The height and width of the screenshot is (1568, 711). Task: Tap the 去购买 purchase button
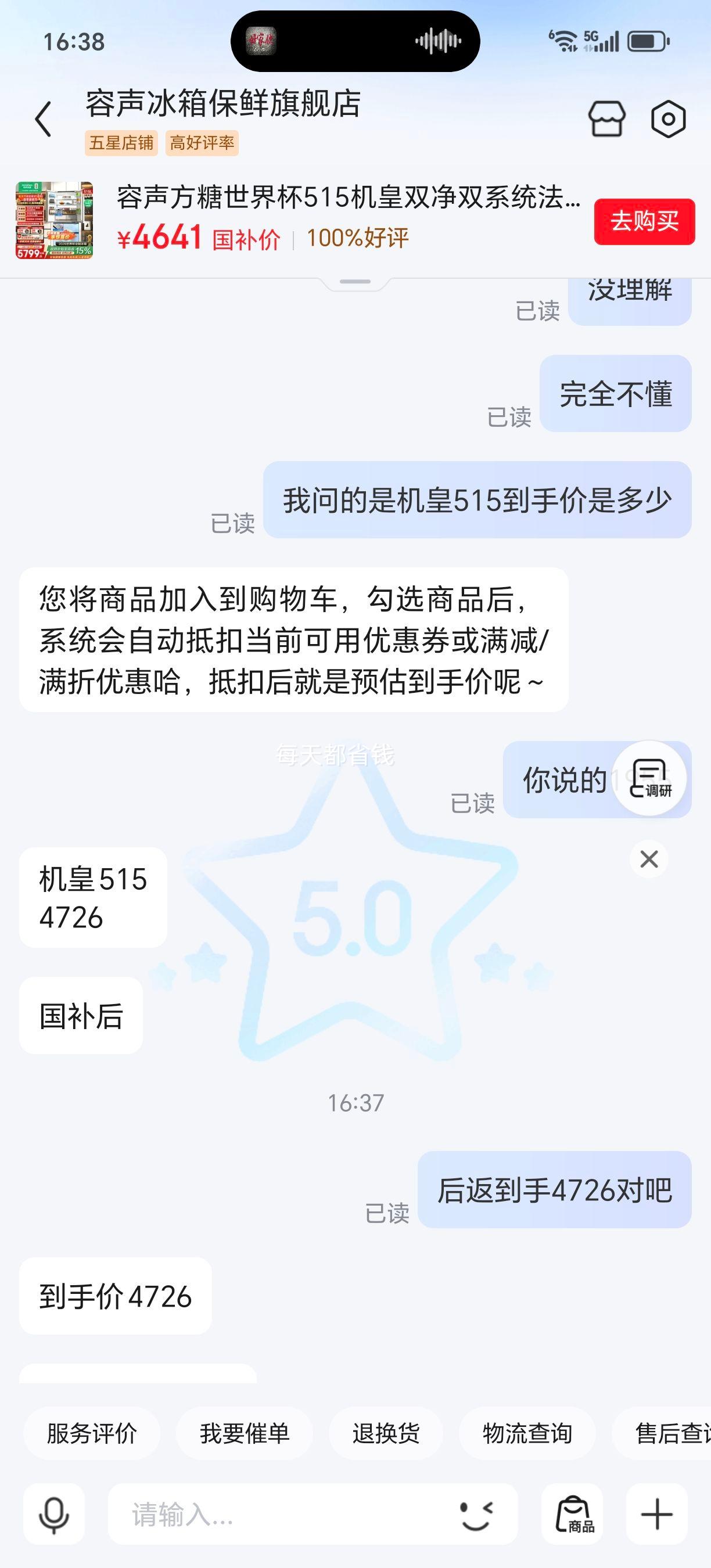tap(645, 223)
